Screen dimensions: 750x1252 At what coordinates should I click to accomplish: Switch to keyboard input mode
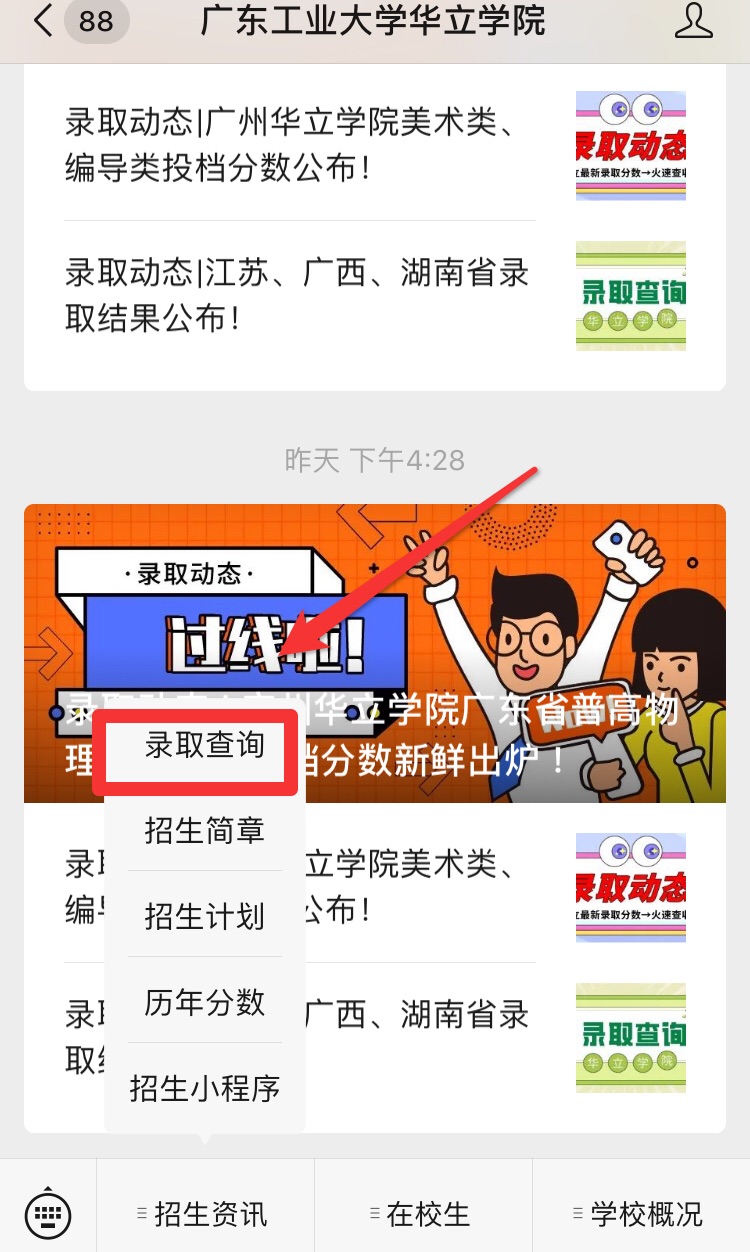click(x=47, y=1214)
